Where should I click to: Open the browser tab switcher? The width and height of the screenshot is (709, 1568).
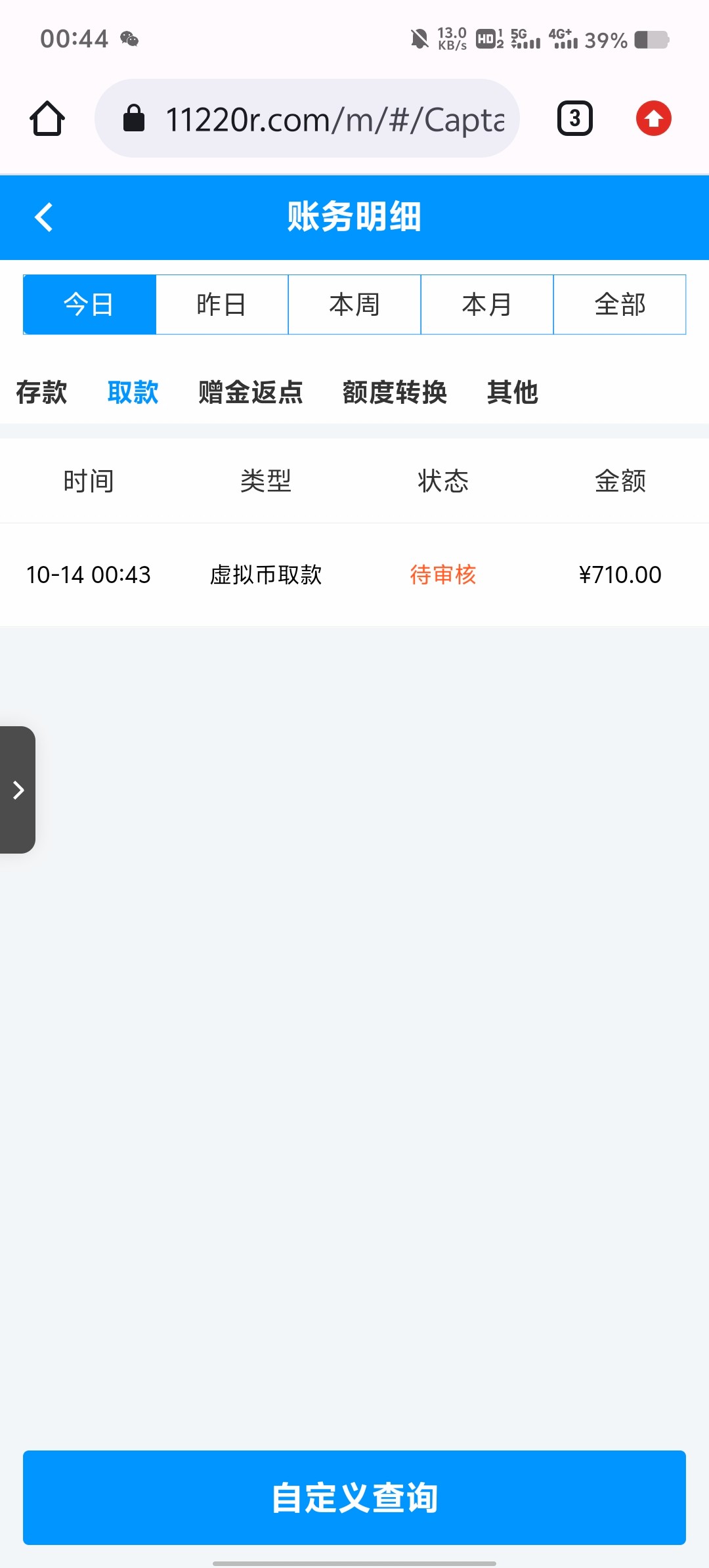[575, 119]
